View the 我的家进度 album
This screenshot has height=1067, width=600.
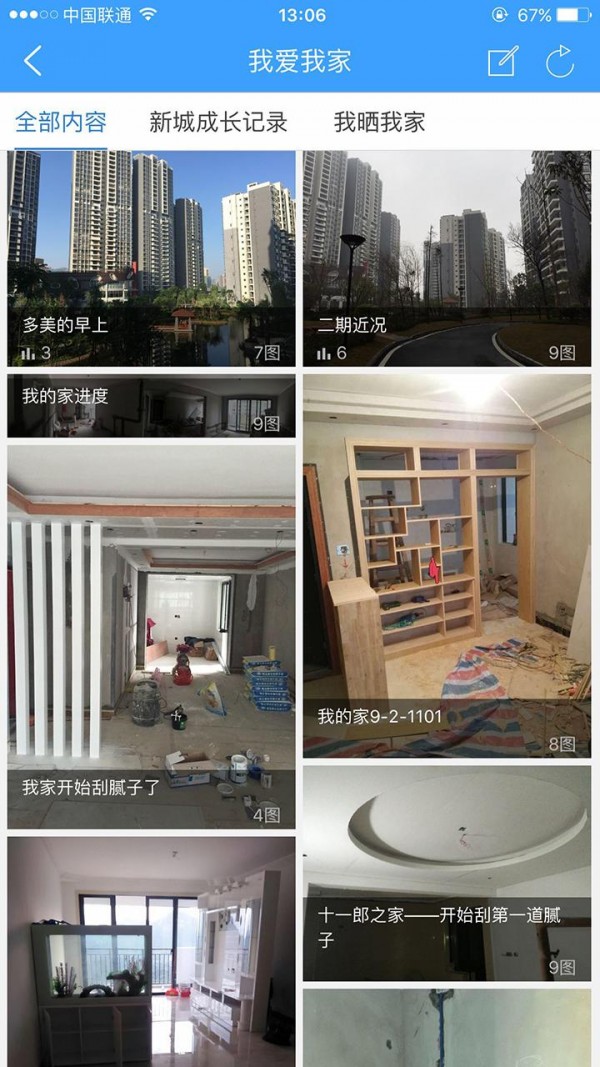pyautogui.click(x=151, y=407)
